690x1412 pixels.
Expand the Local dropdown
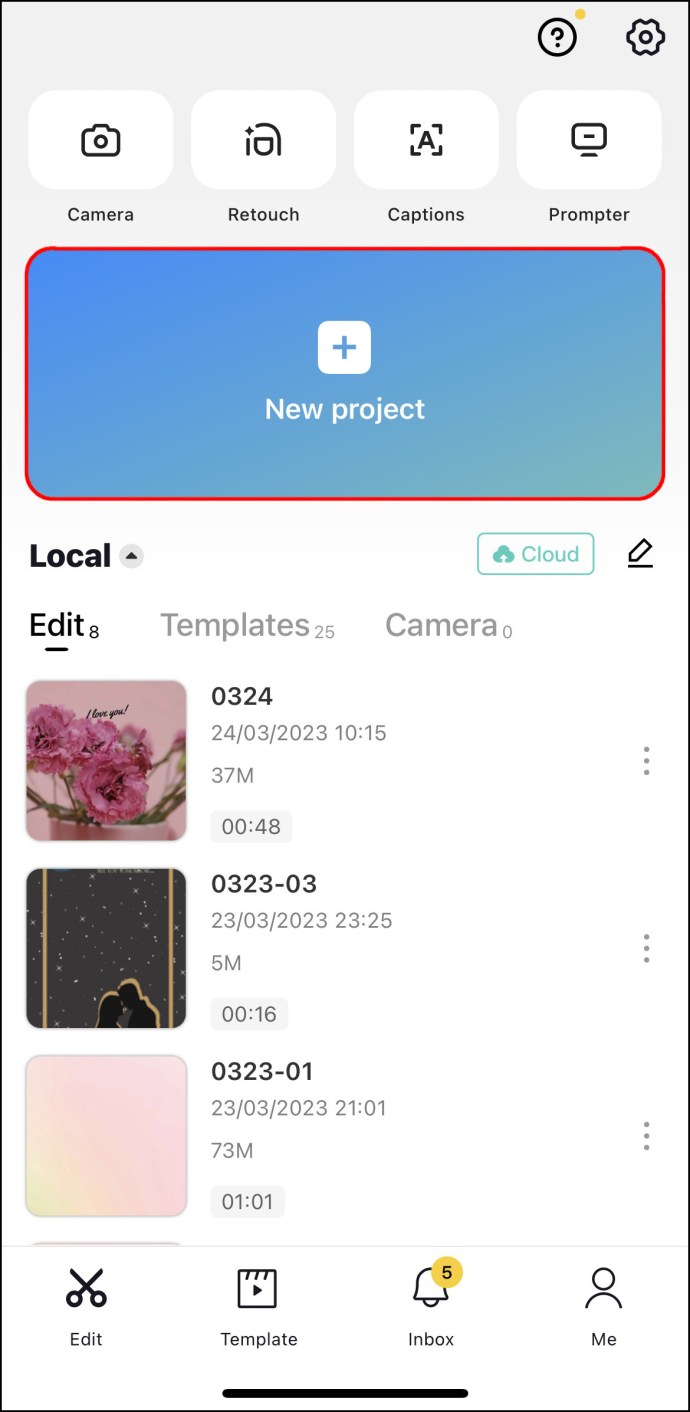(131, 557)
